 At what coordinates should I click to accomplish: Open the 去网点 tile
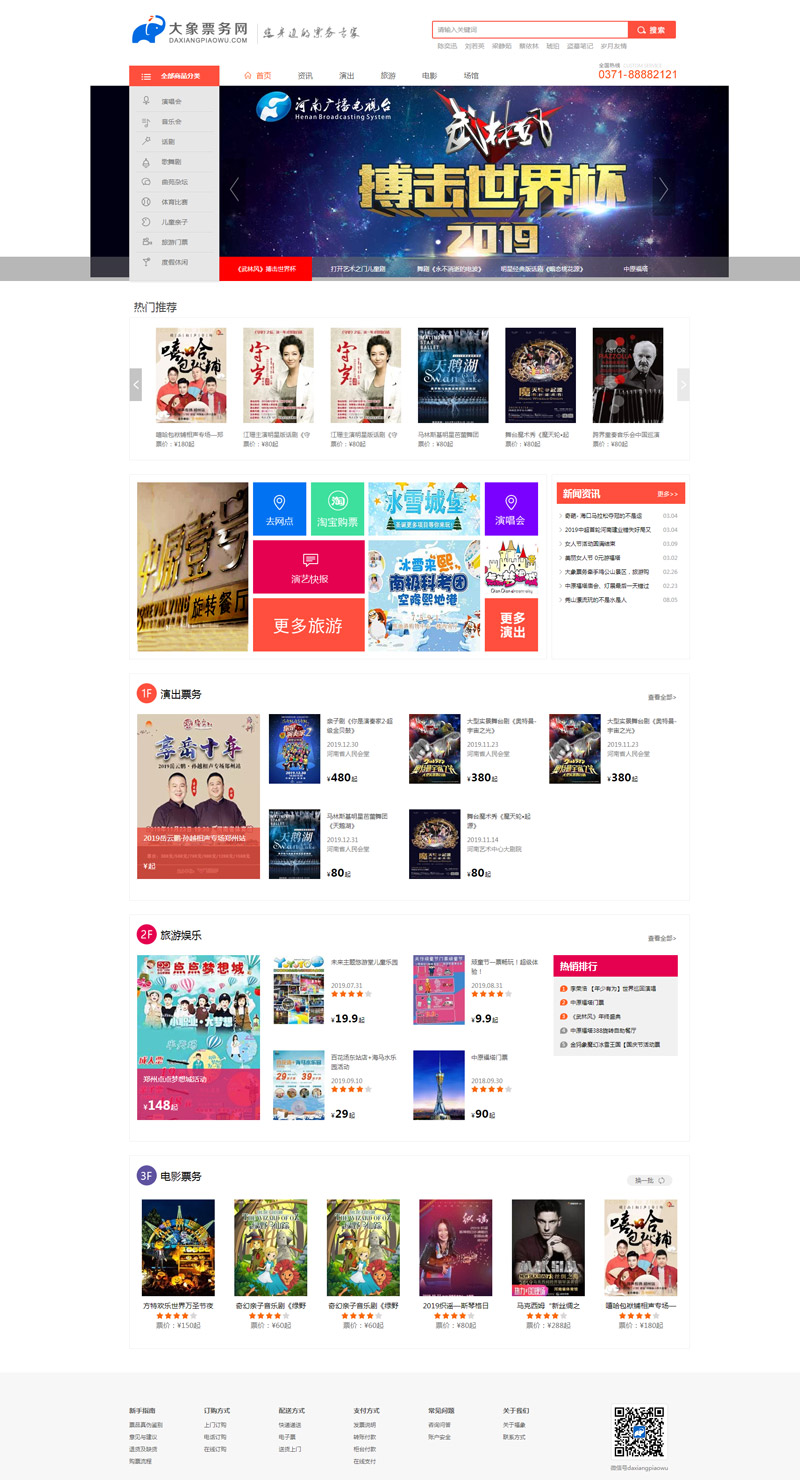279,509
